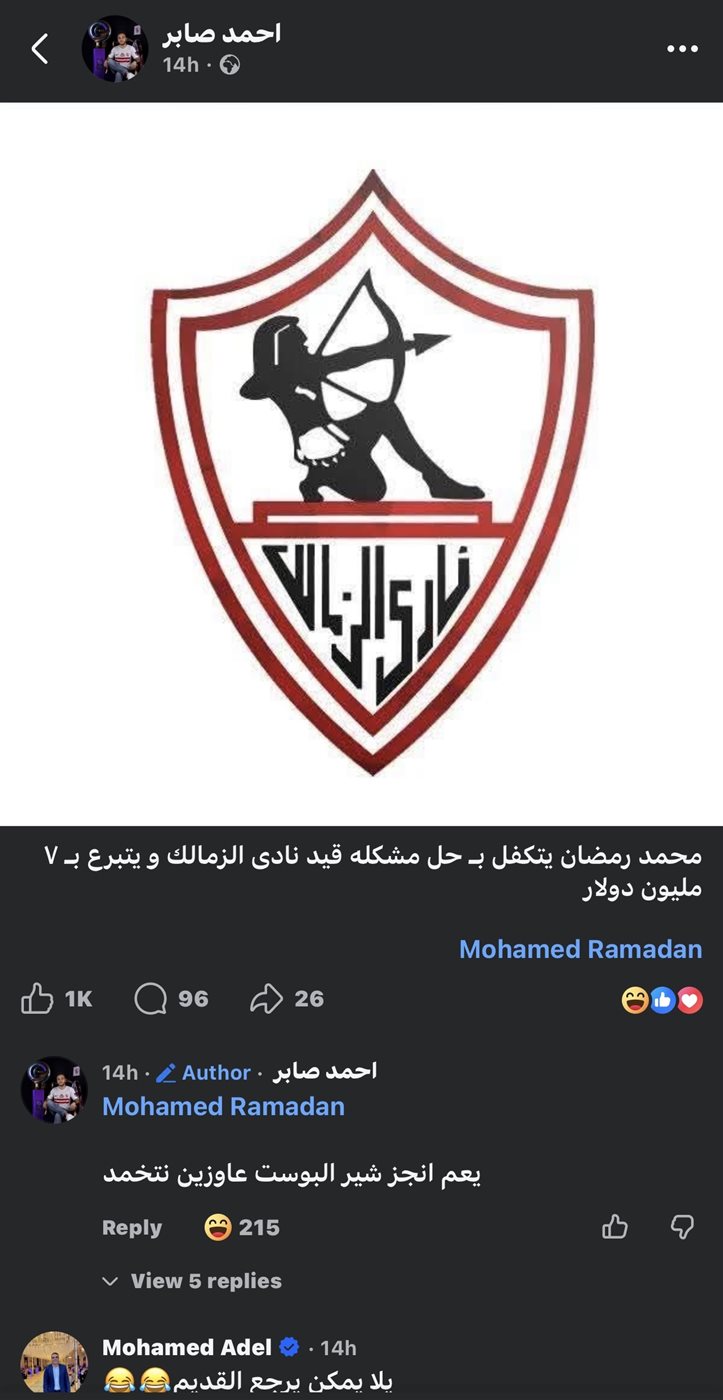Downvote the author's comment with the thumbs-down
The width and height of the screenshot is (723, 1400).
[x=682, y=1227]
